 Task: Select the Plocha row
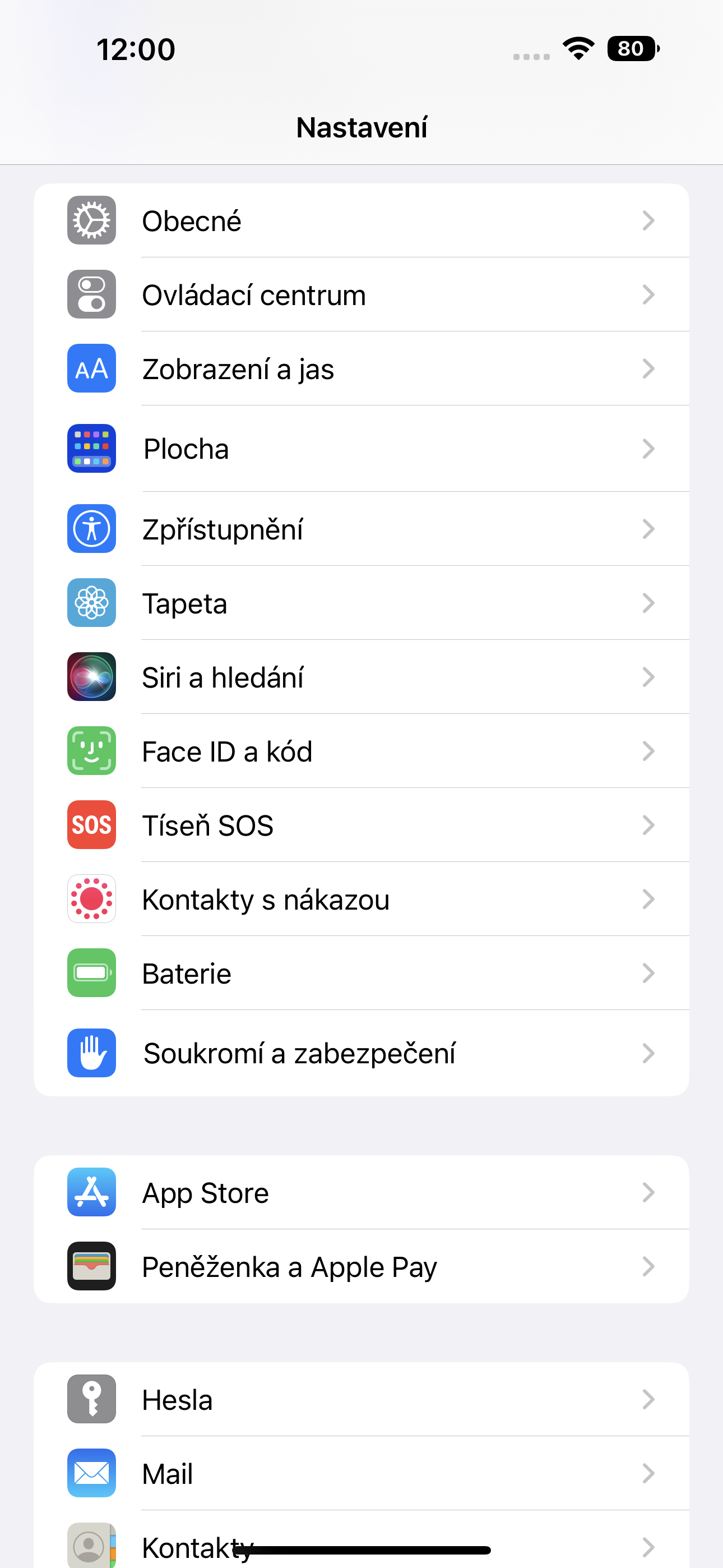(x=361, y=449)
